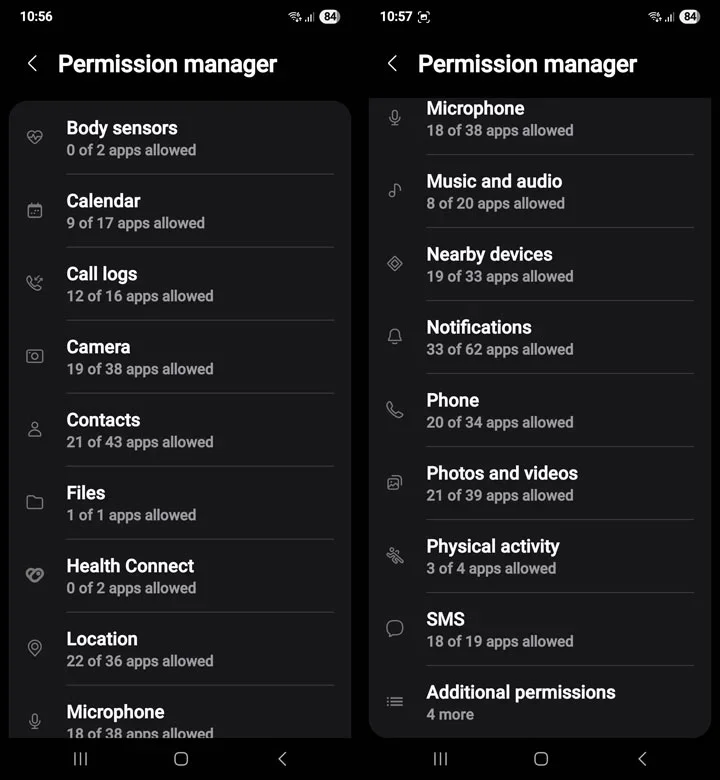Expand Additional permissions, 4 more
Image resolution: width=720 pixels, height=780 pixels.
(540, 702)
